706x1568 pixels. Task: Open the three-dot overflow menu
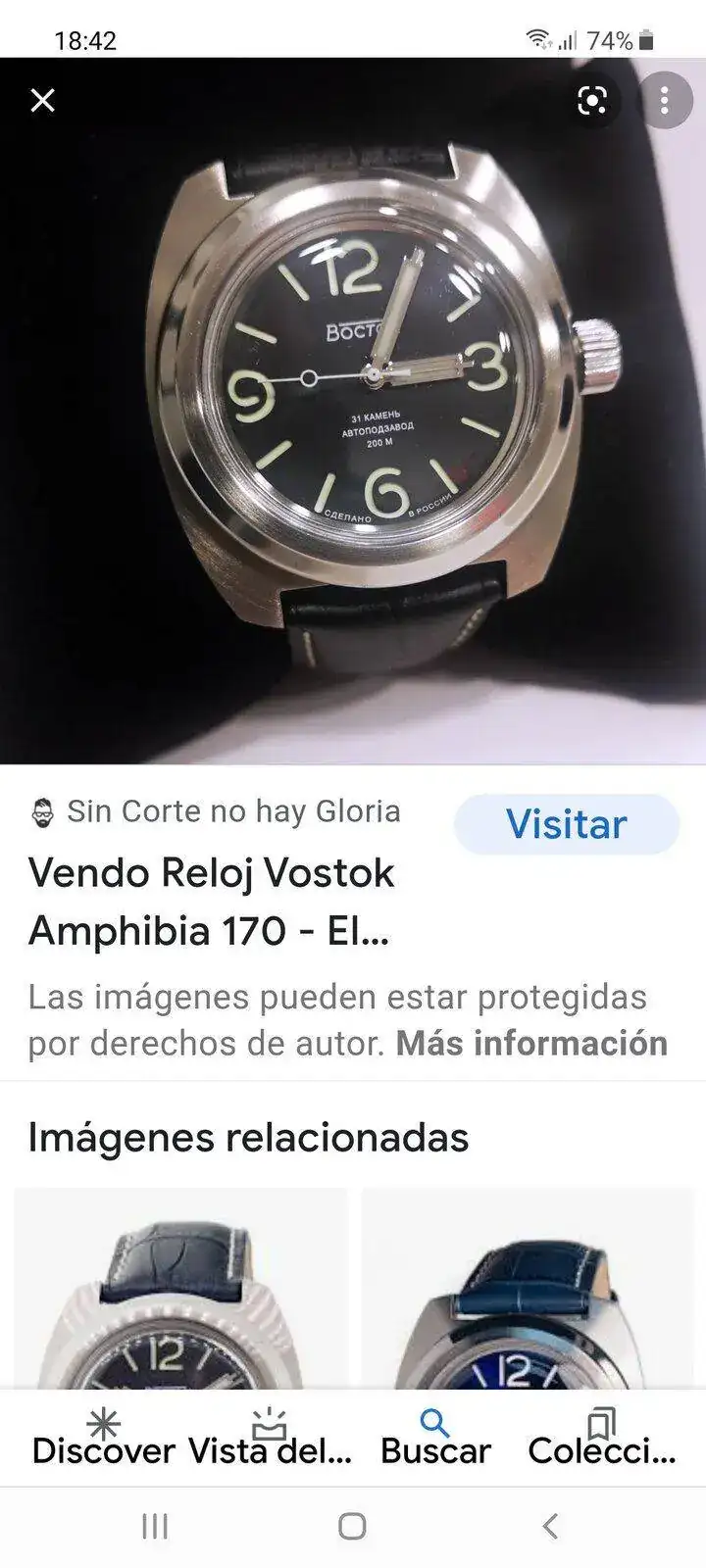[665, 100]
